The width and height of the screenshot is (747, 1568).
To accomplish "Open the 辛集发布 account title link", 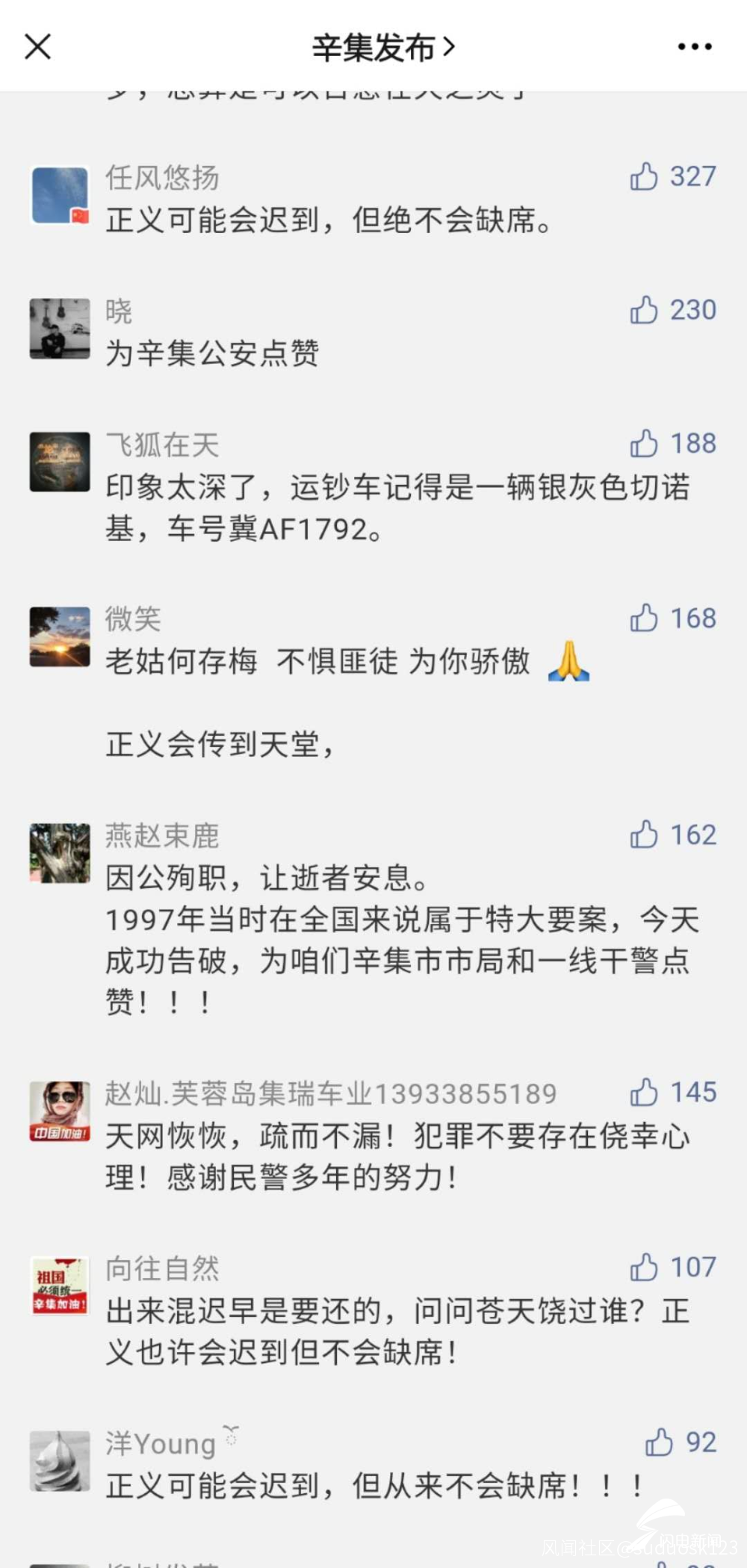I will click(x=382, y=48).
